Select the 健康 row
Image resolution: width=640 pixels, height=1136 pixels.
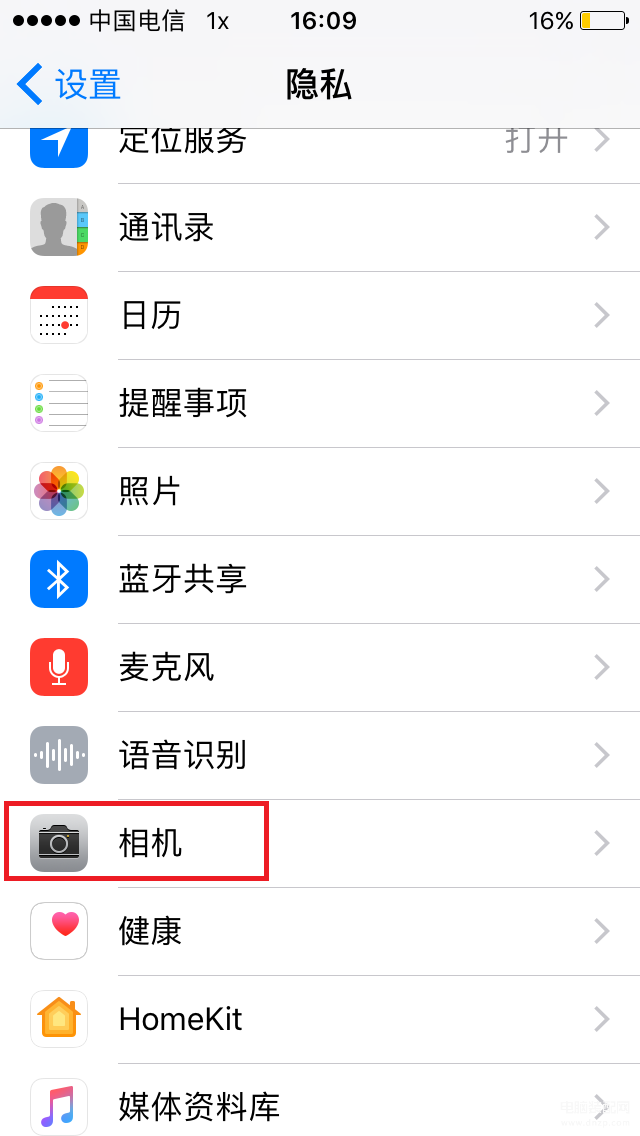(320, 932)
